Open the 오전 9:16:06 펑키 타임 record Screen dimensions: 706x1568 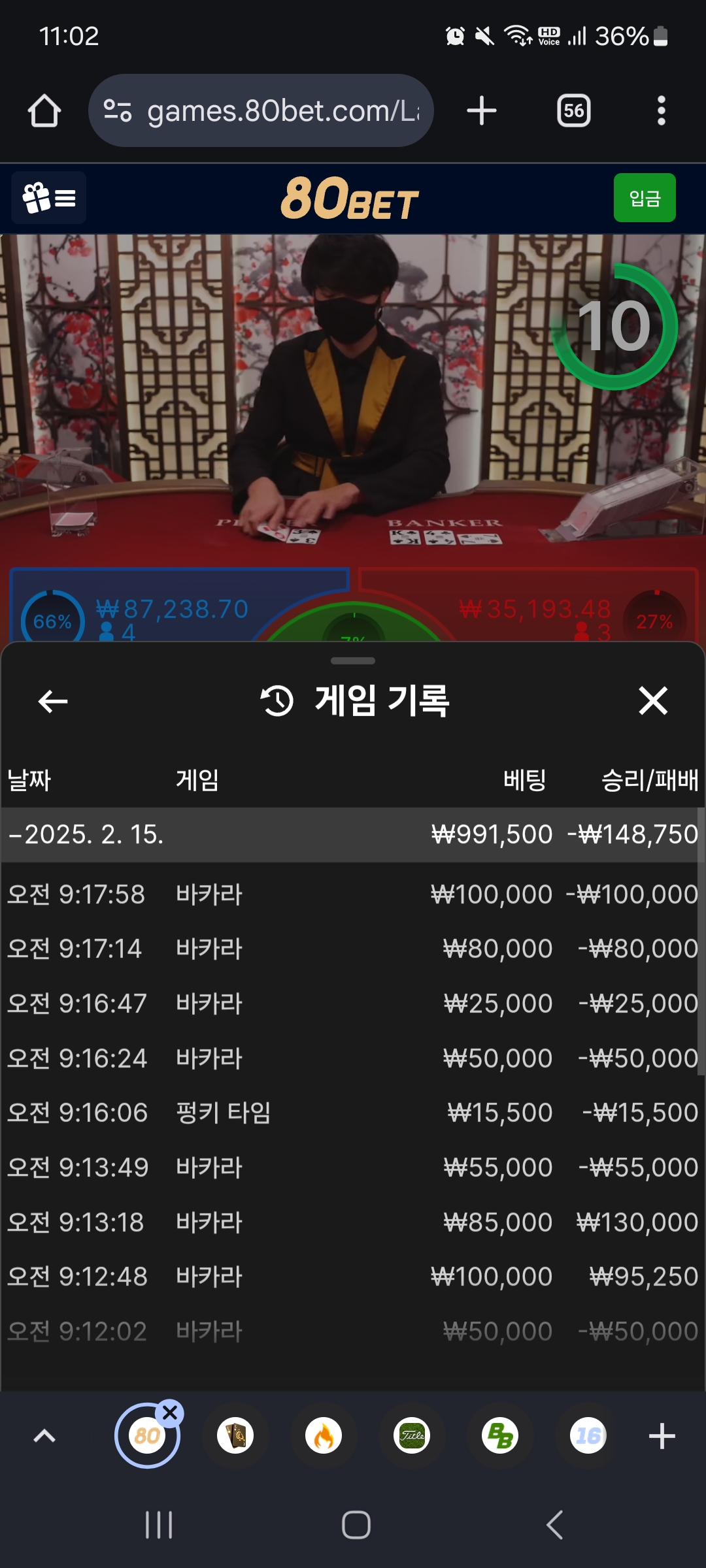(353, 1113)
